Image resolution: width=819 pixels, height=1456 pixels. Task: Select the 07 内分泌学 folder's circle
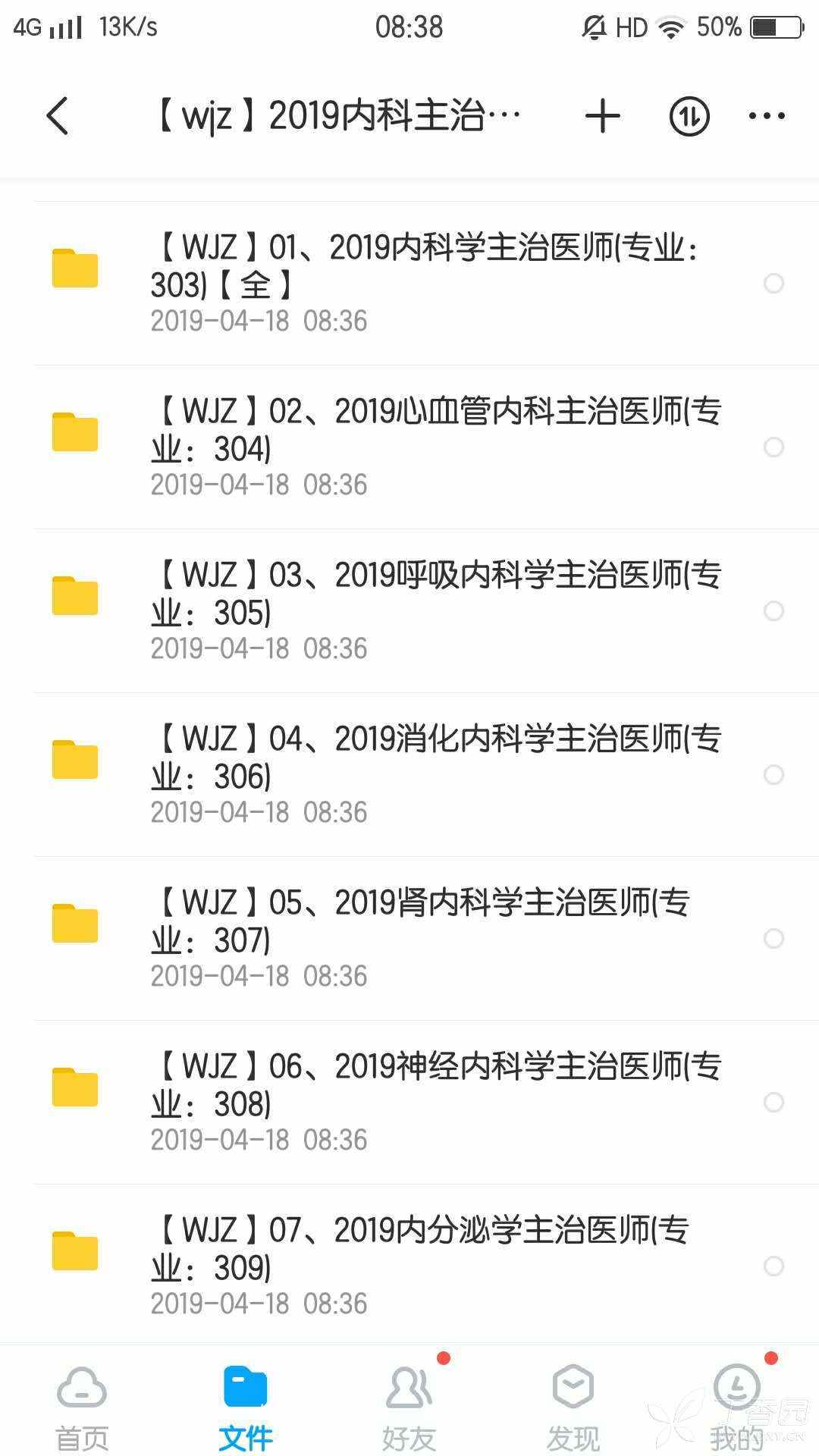click(x=773, y=1266)
